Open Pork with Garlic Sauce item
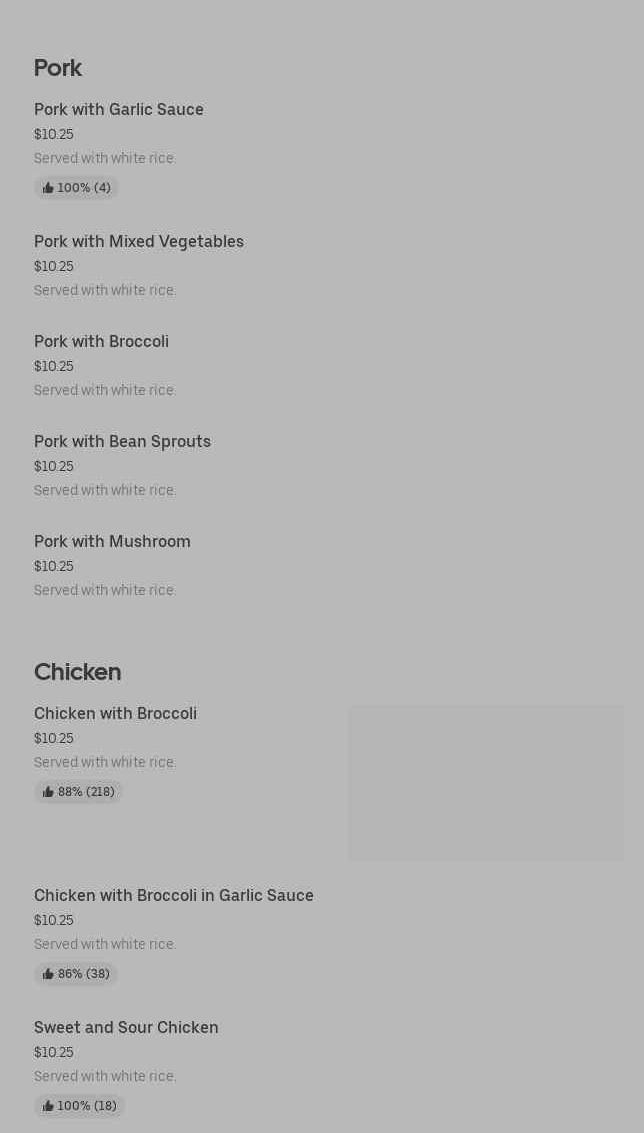 click(119, 110)
